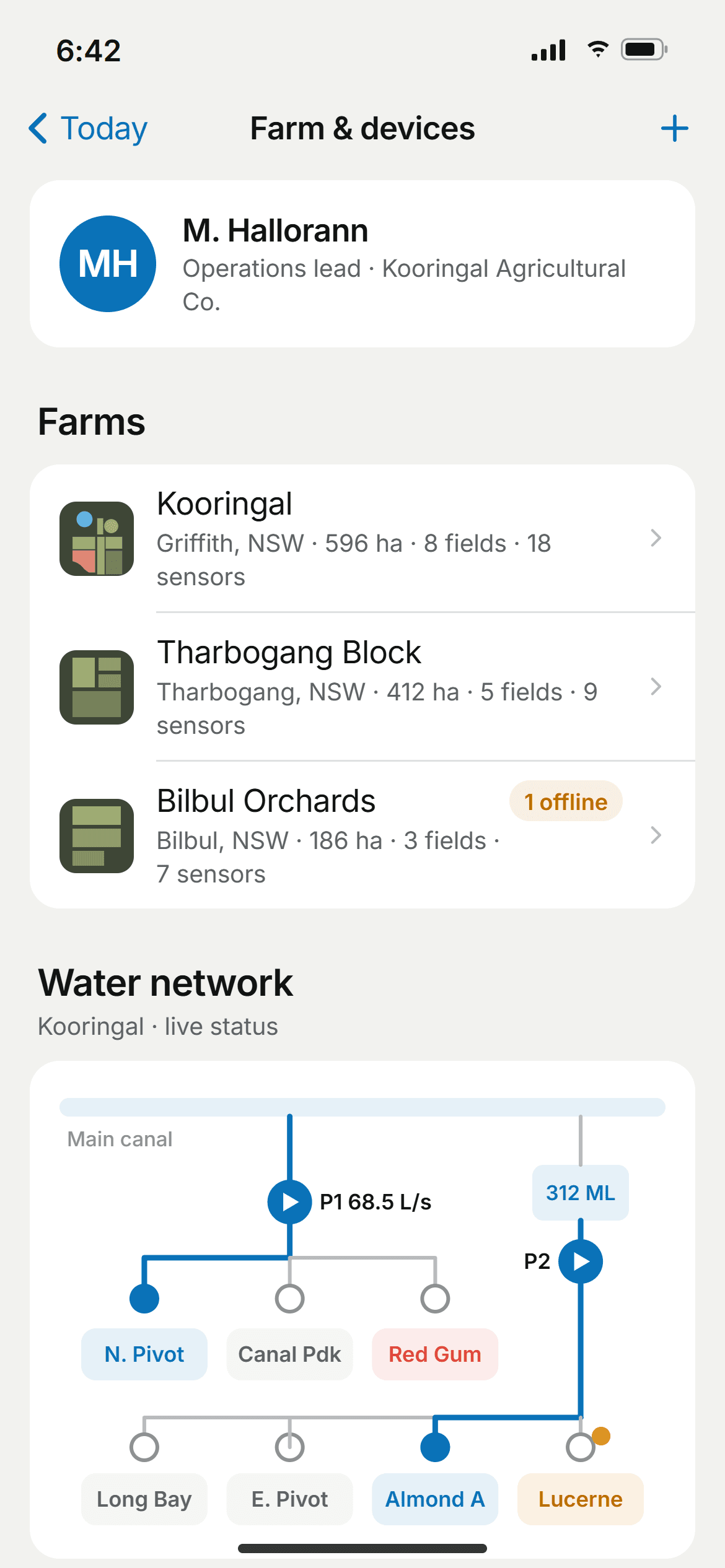Select the N. Pivot field chip

point(144,1354)
